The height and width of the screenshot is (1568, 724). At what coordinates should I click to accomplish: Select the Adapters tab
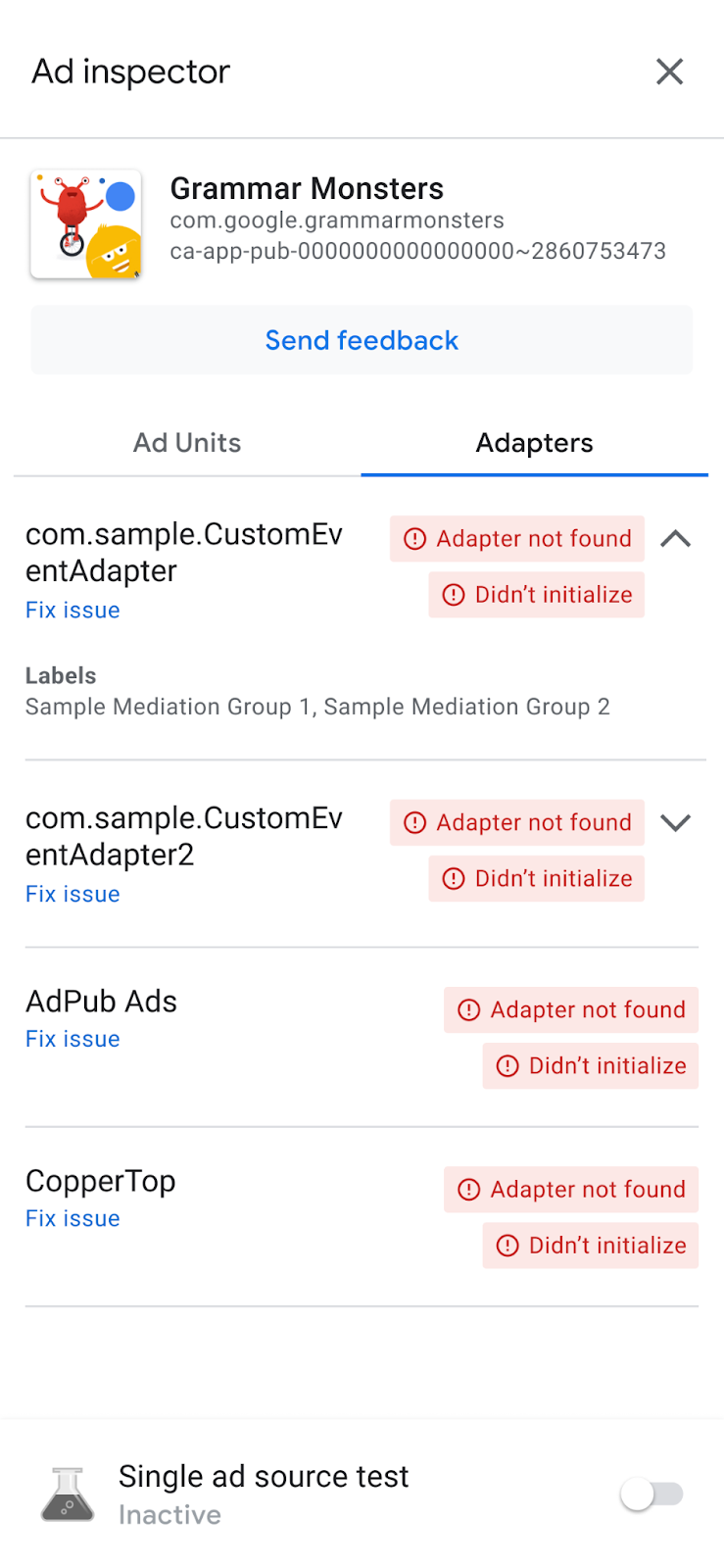click(x=534, y=443)
